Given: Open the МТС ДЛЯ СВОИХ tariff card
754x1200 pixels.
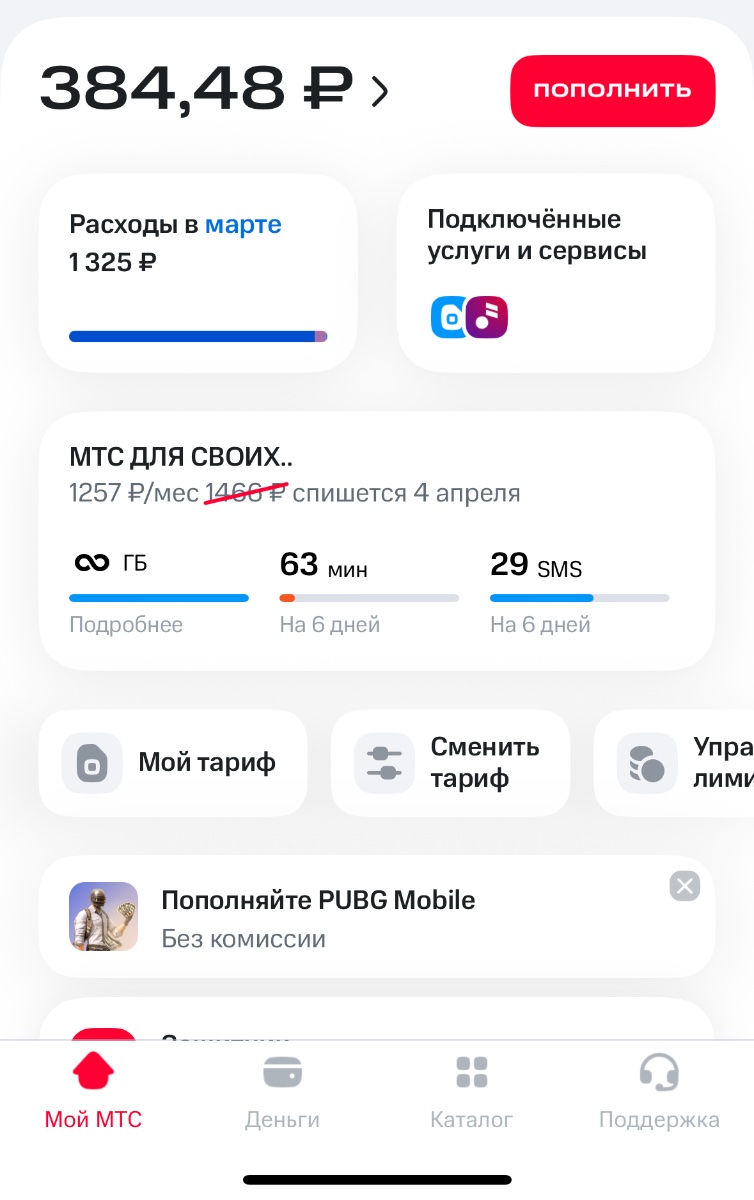Looking at the screenshot, I should click(376, 540).
